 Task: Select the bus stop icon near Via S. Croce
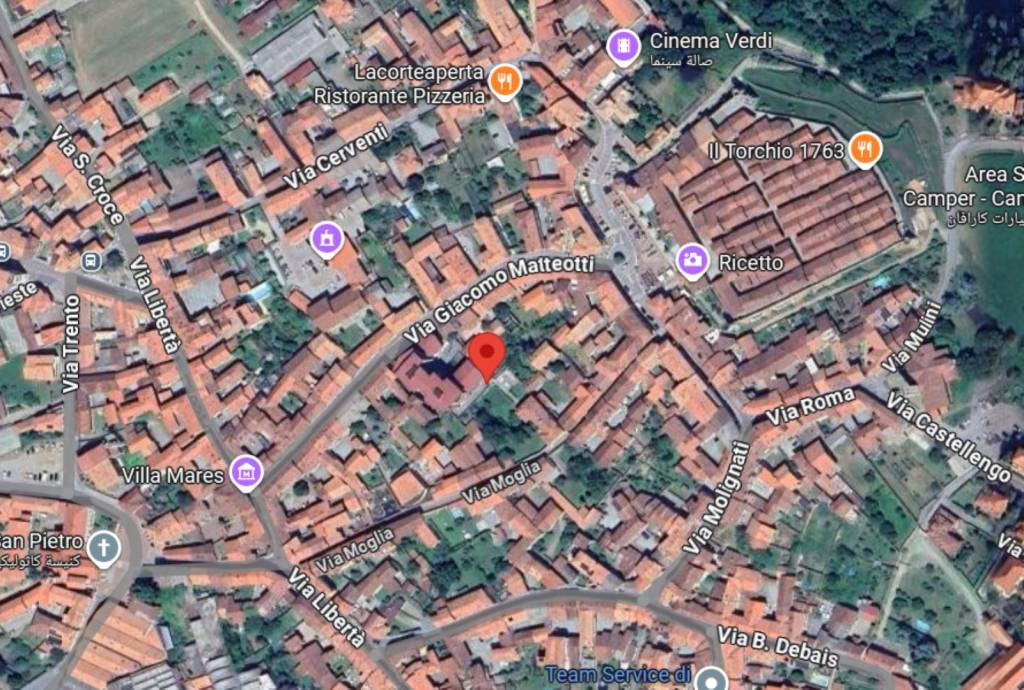pyautogui.click(x=92, y=261)
